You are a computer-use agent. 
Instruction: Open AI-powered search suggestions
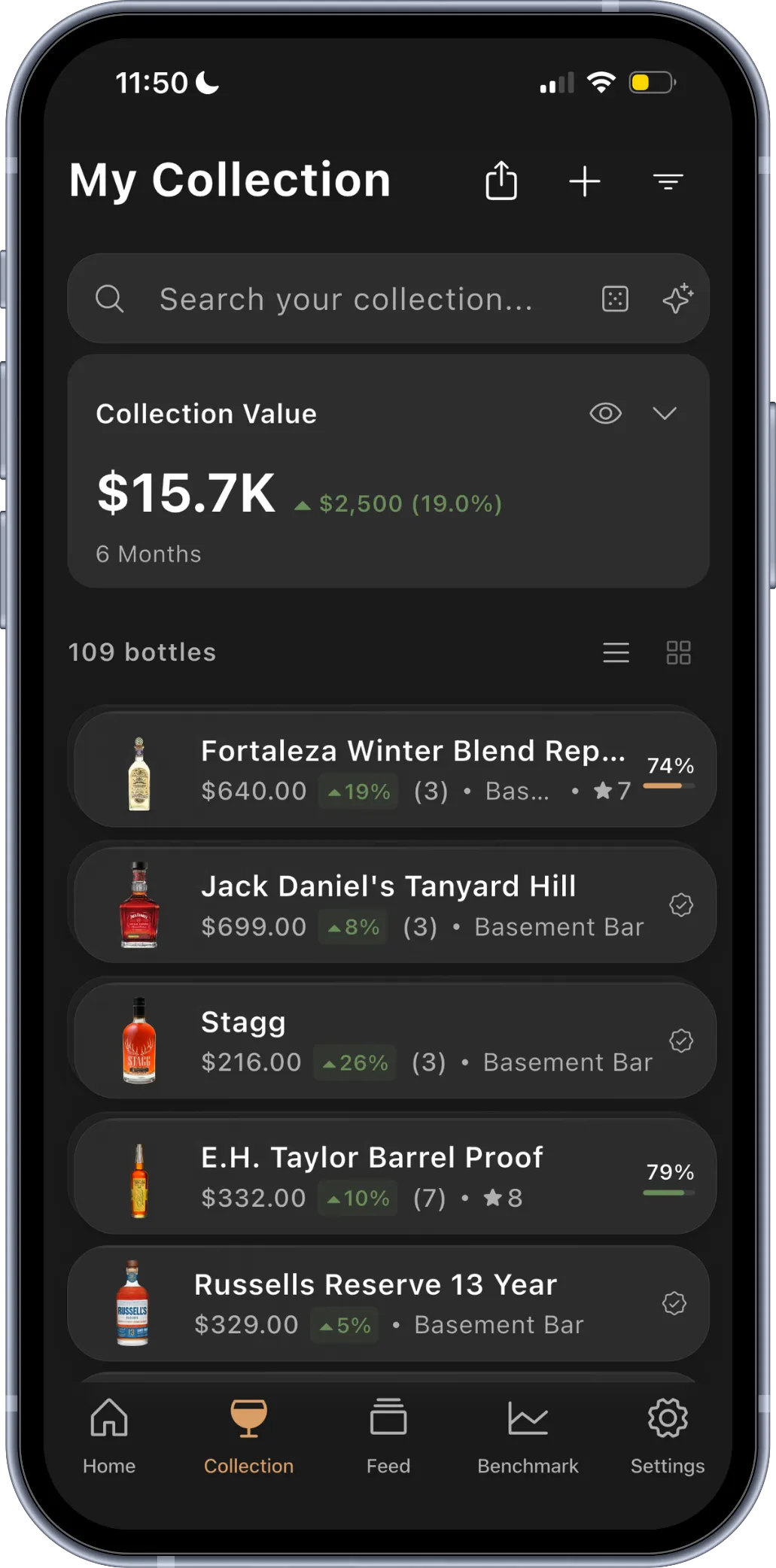tap(677, 299)
